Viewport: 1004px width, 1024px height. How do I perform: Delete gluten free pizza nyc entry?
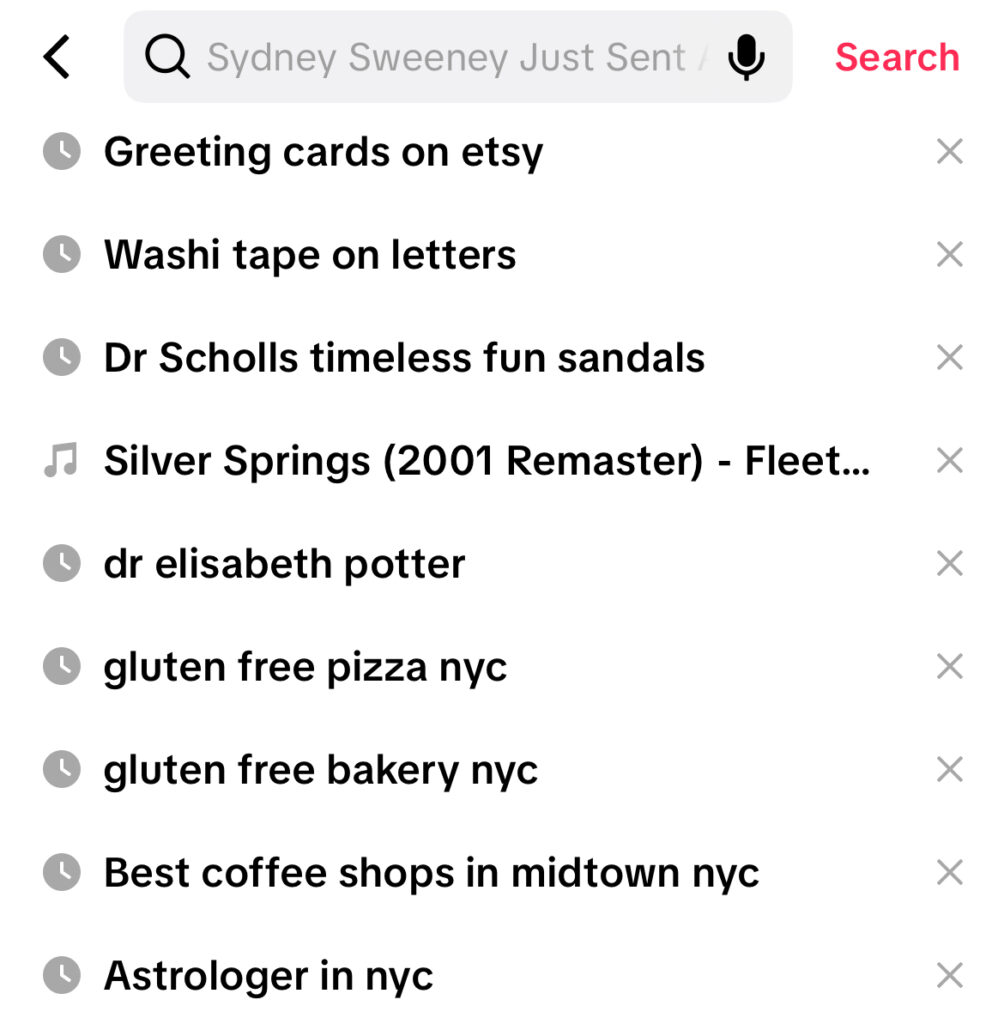(x=949, y=667)
